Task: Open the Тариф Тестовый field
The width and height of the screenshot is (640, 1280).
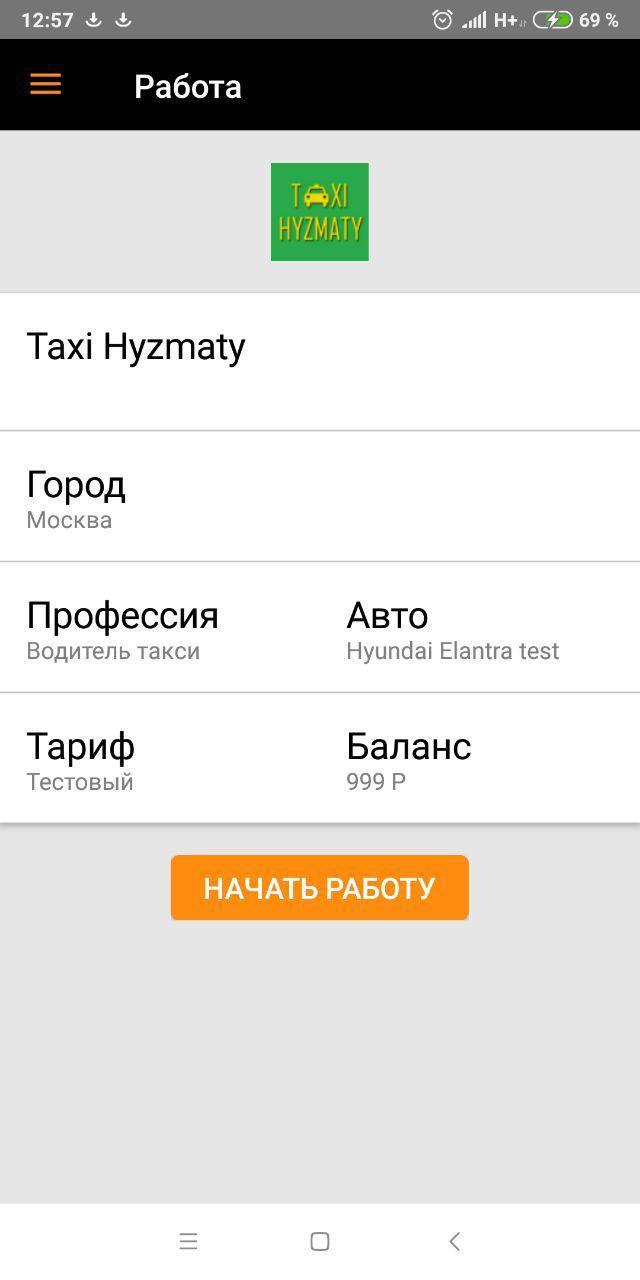Action: pyautogui.click(x=160, y=758)
